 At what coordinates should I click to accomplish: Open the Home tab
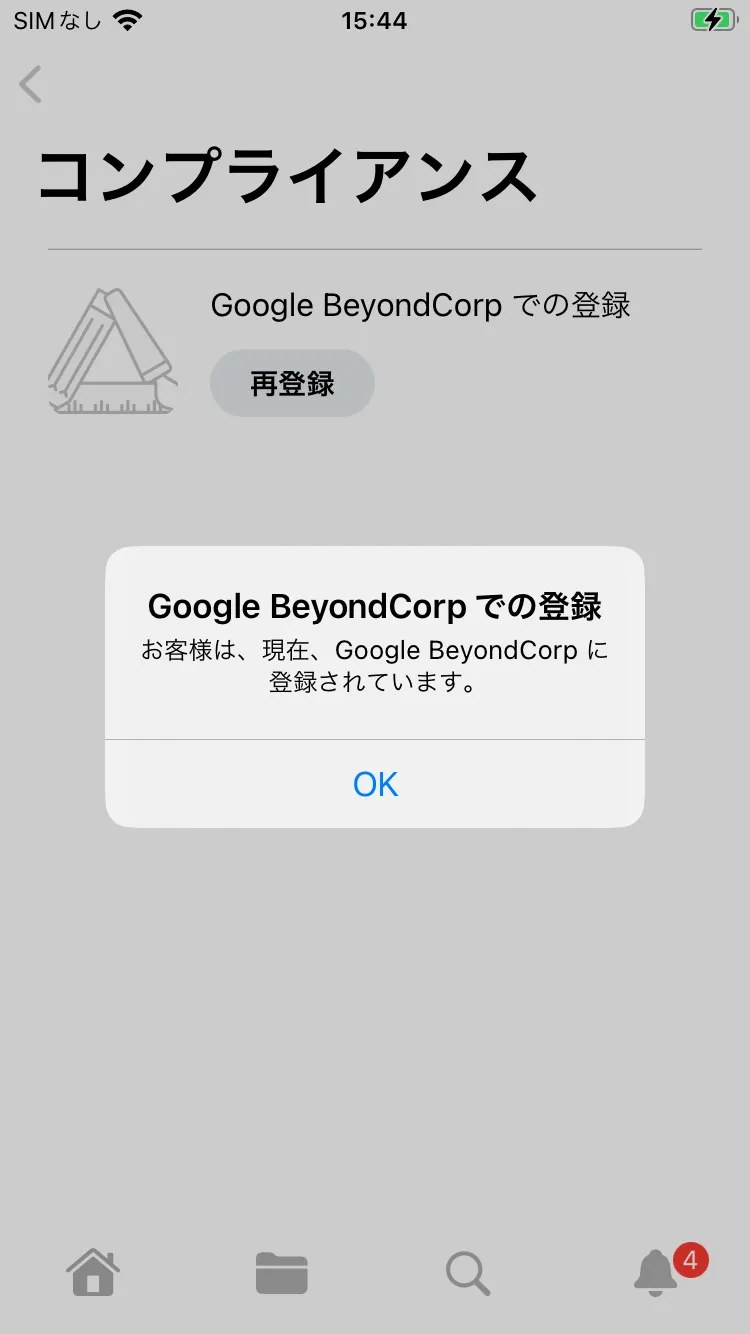pyautogui.click(x=93, y=1272)
